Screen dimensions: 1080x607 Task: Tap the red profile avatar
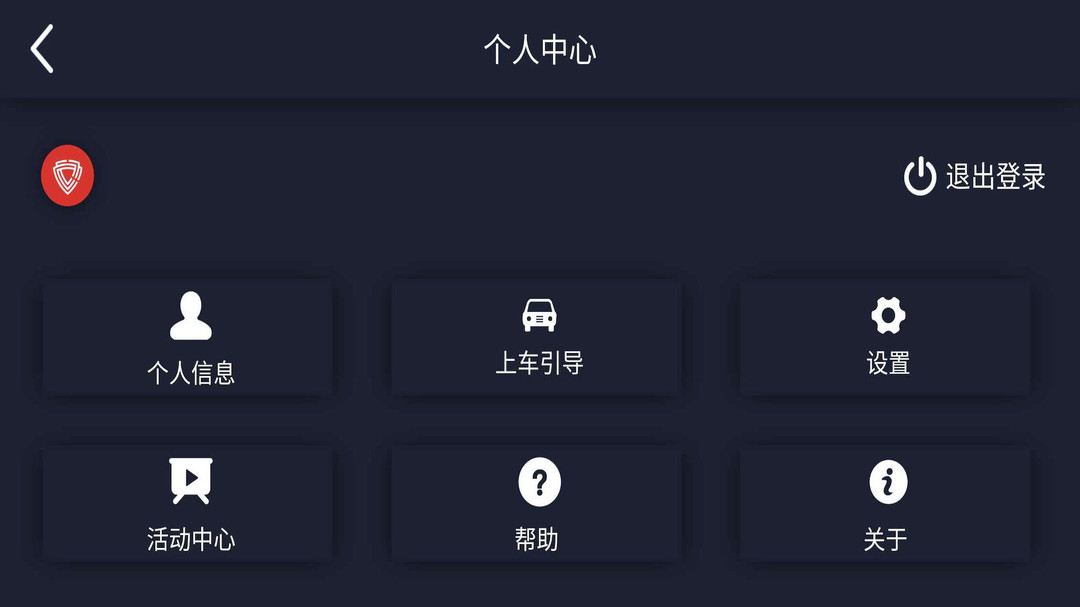(x=67, y=176)
